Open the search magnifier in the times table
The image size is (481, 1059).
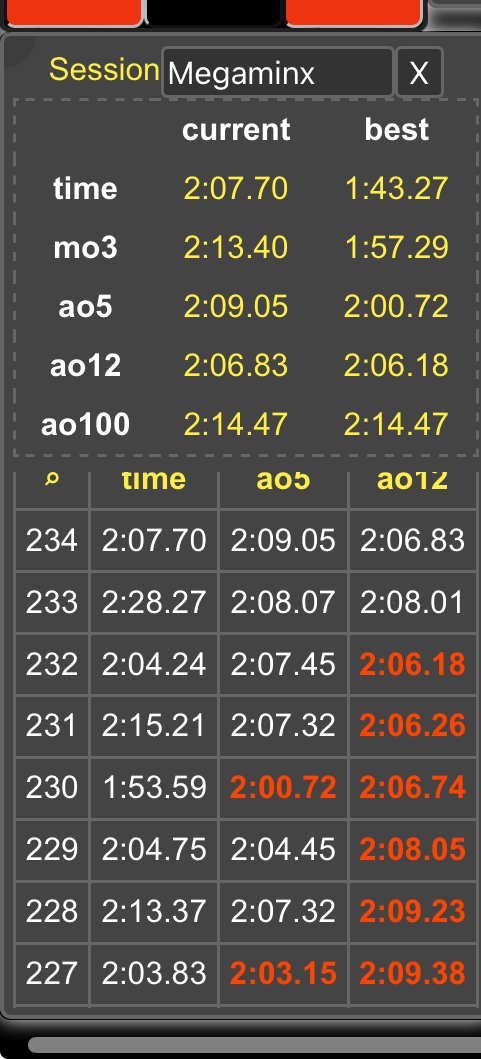coord(51,479)
